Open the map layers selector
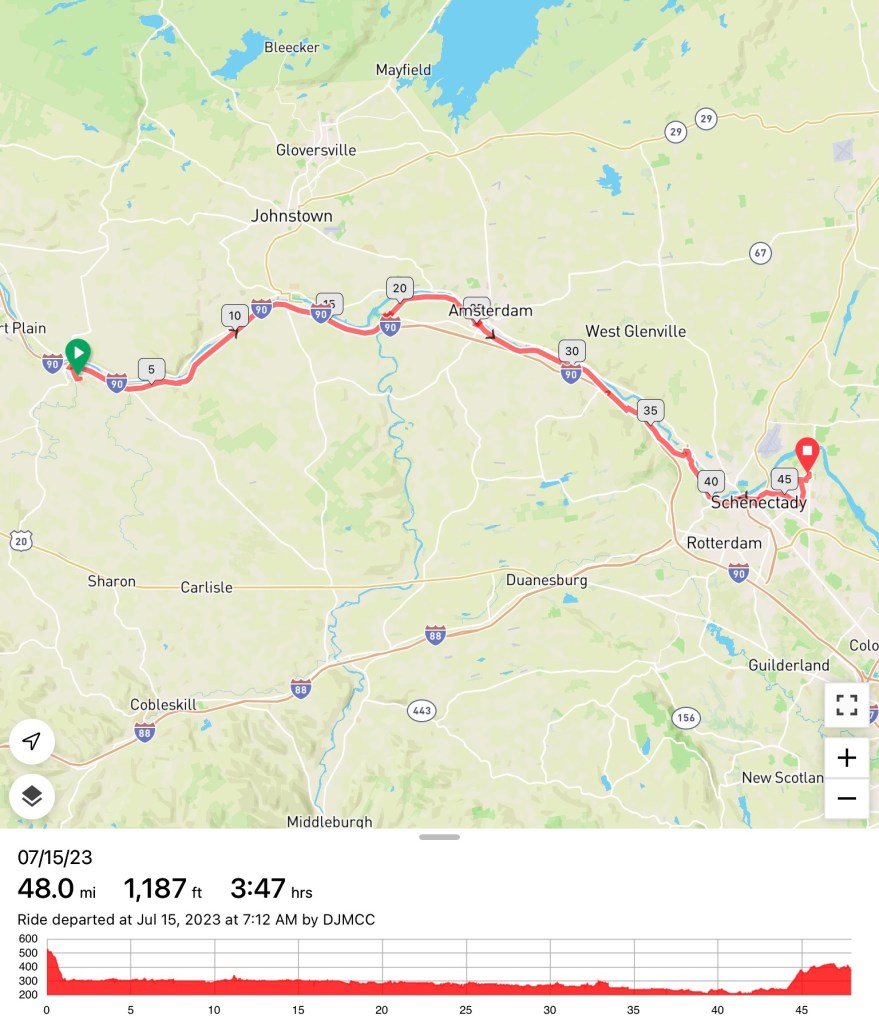 coord(32,796)
